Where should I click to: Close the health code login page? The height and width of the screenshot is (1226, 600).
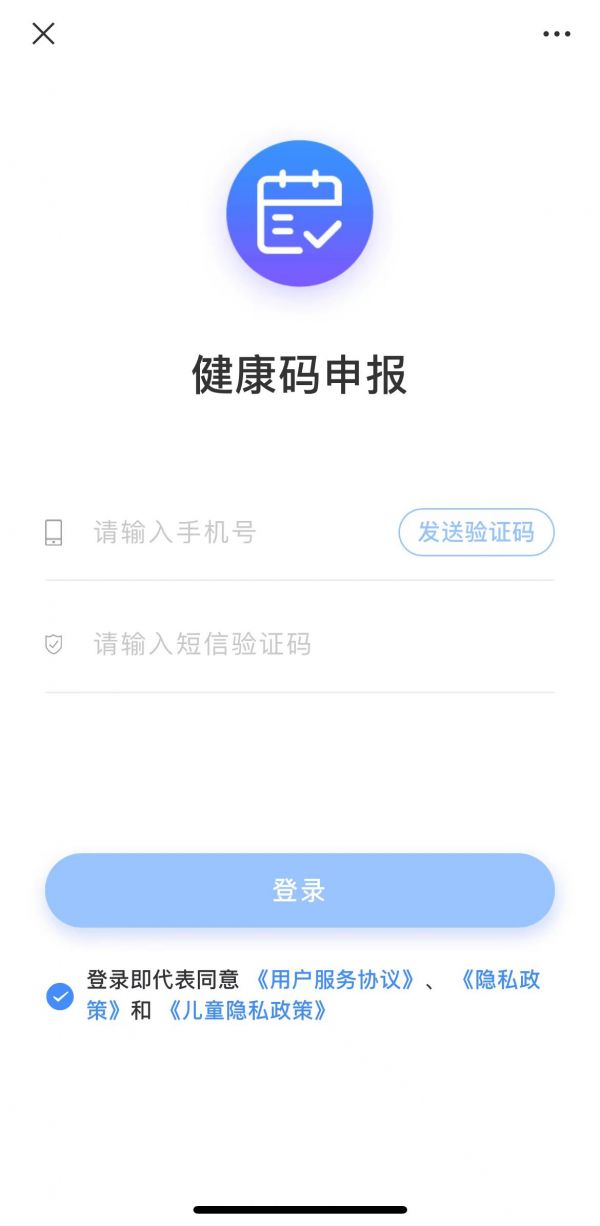tap(43, 34)
